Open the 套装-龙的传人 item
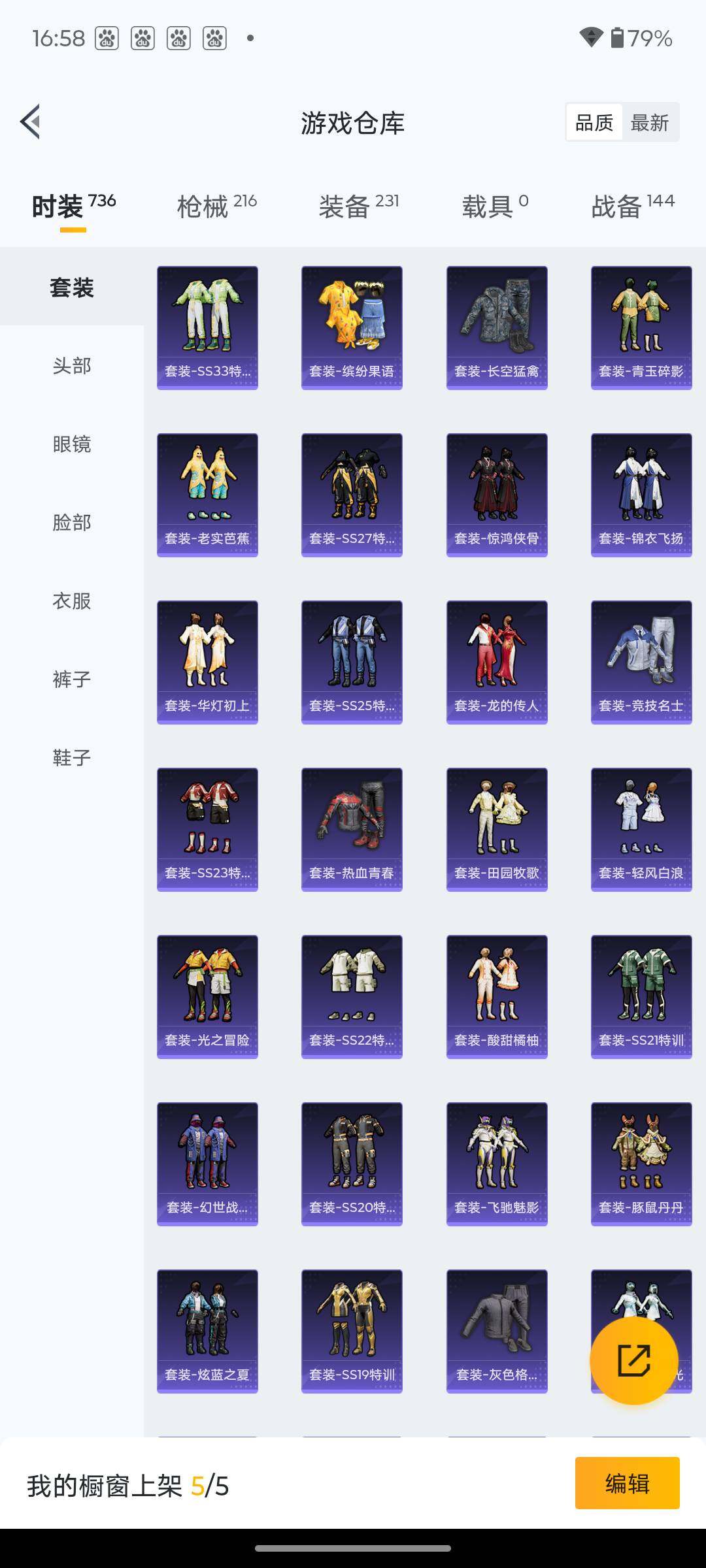Screen dimensions: 706x1568 (x=497, y=662)
